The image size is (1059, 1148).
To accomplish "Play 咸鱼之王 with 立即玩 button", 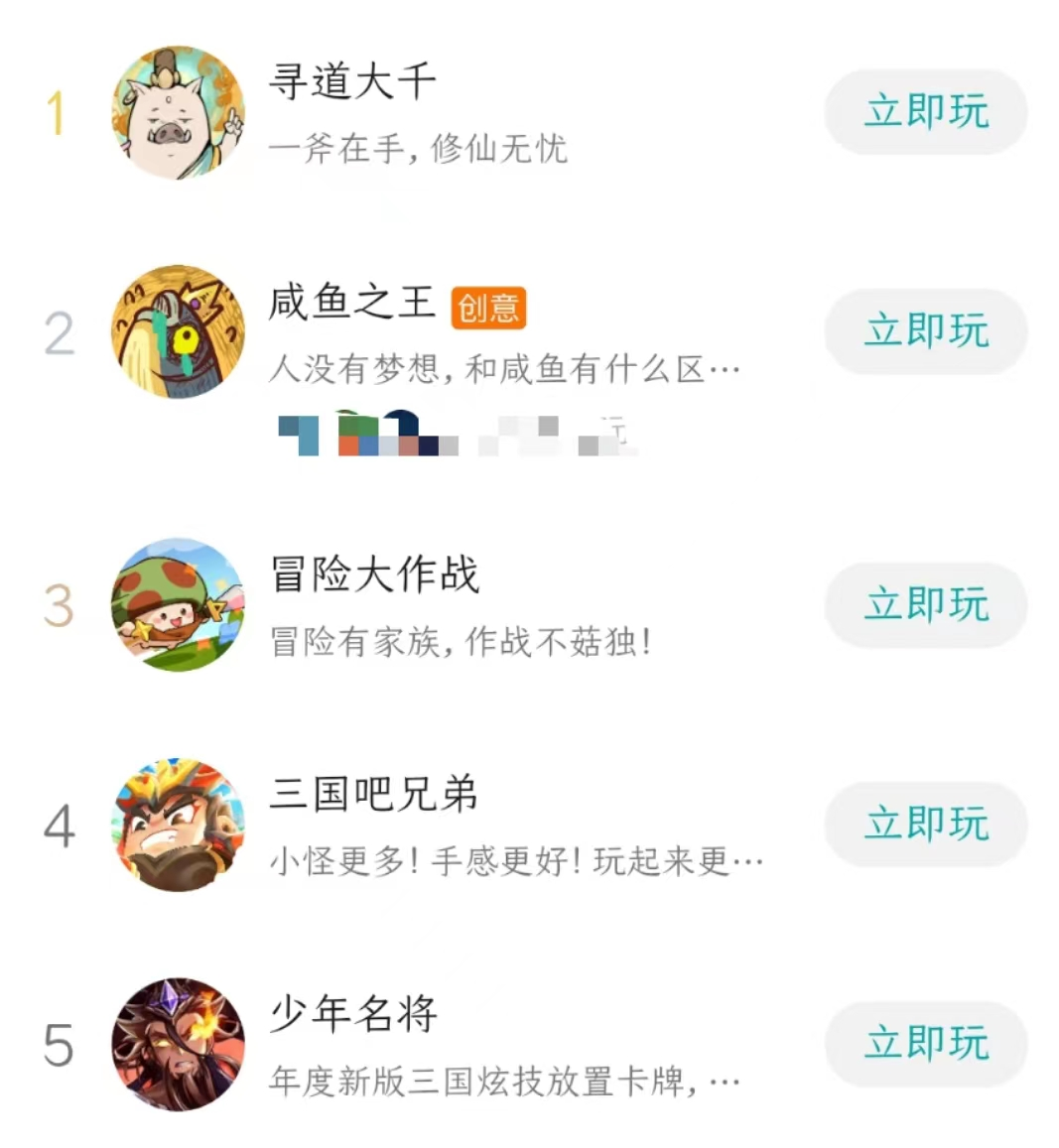I will coord(925,331).
